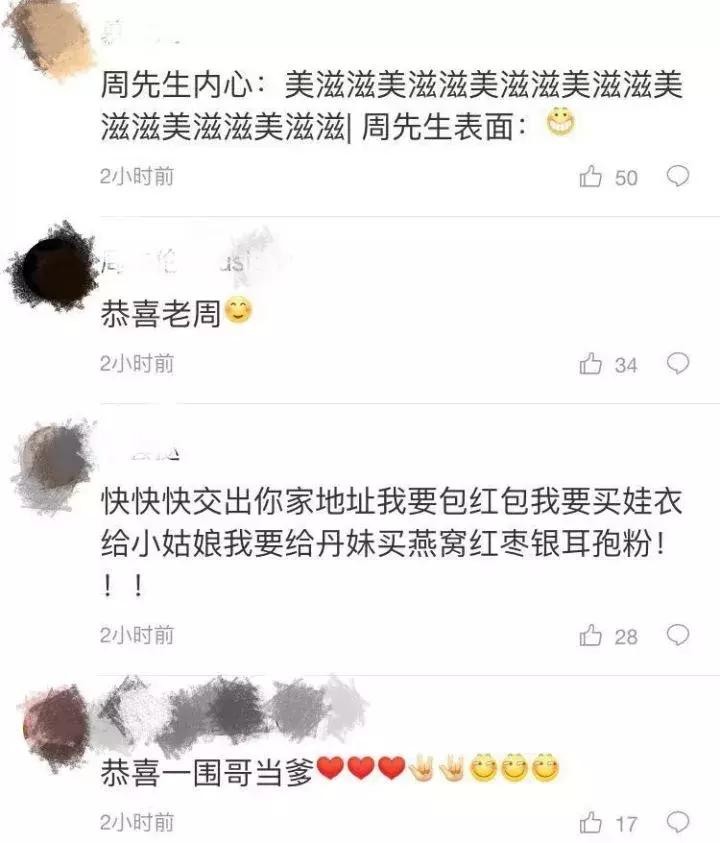
Task: Like the comment with 50 likes
Action: [x=591, y=178]
